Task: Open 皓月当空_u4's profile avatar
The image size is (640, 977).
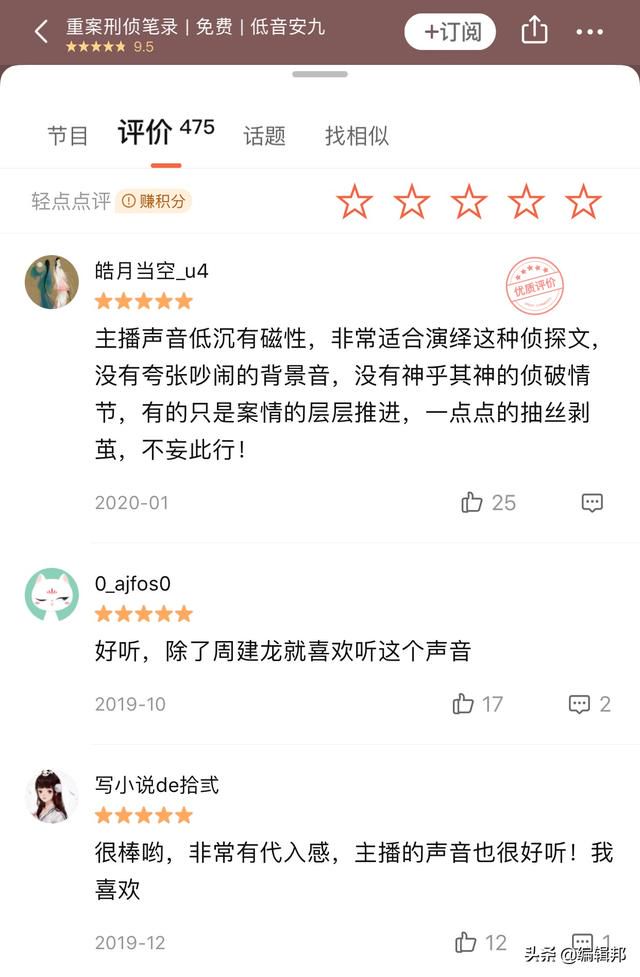Action: pos(52,282)
